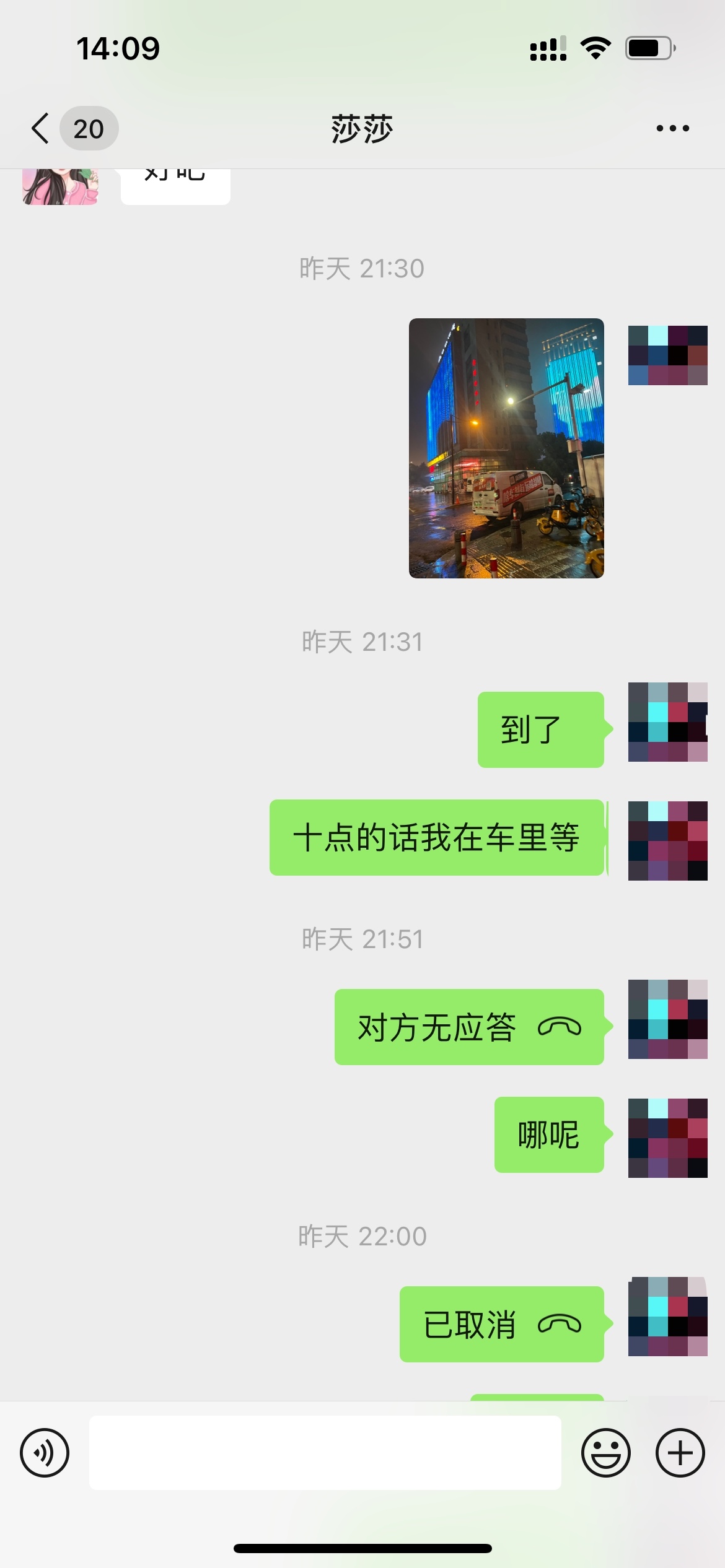Tap the chat title 莎莎
Screen dimensions: 725x1568
pyautogui.click(x=362, y=128)
